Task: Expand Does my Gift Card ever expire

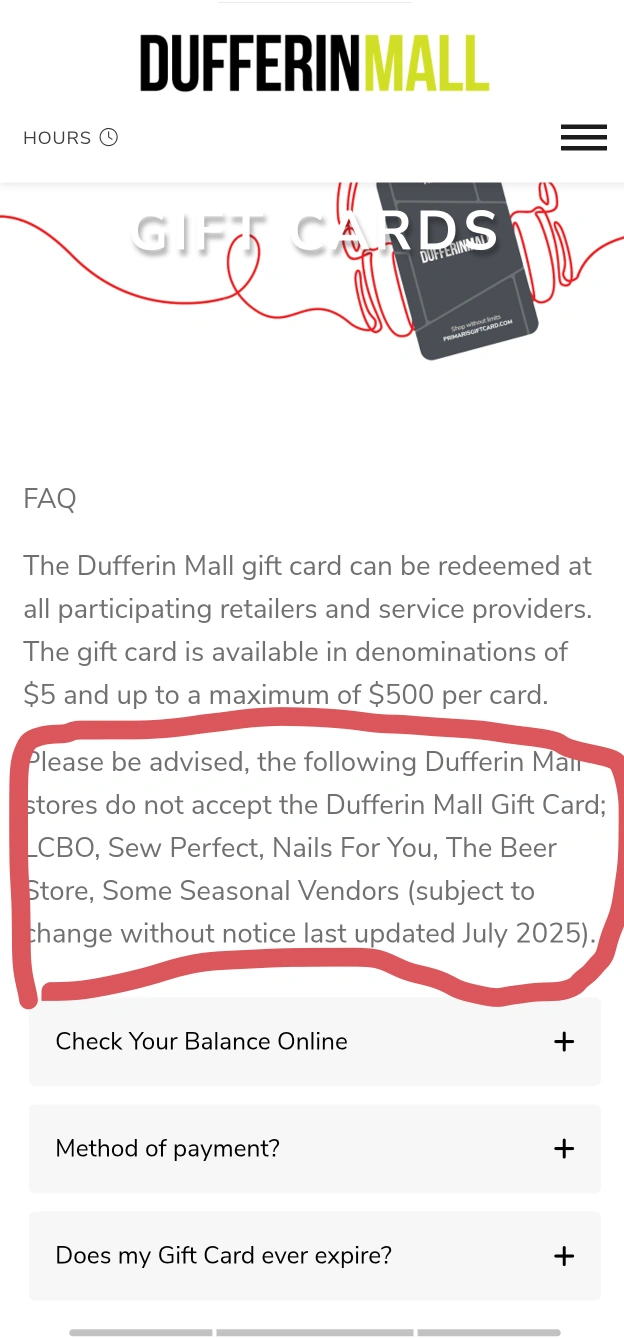Action: 314,1255
